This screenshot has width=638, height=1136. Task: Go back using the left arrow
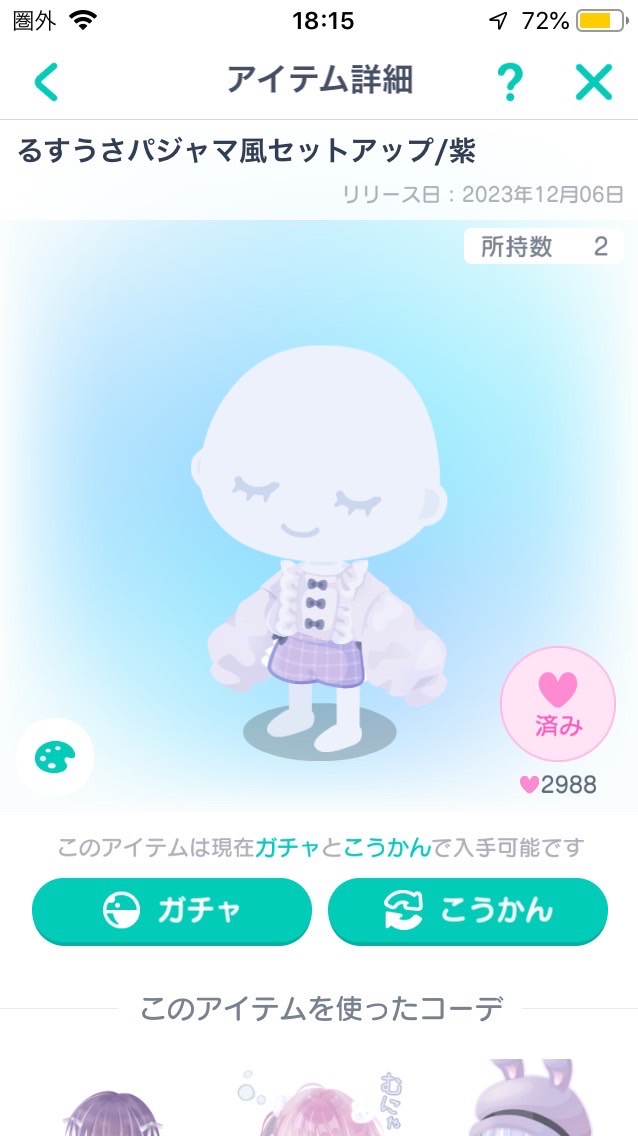(46, 82)
